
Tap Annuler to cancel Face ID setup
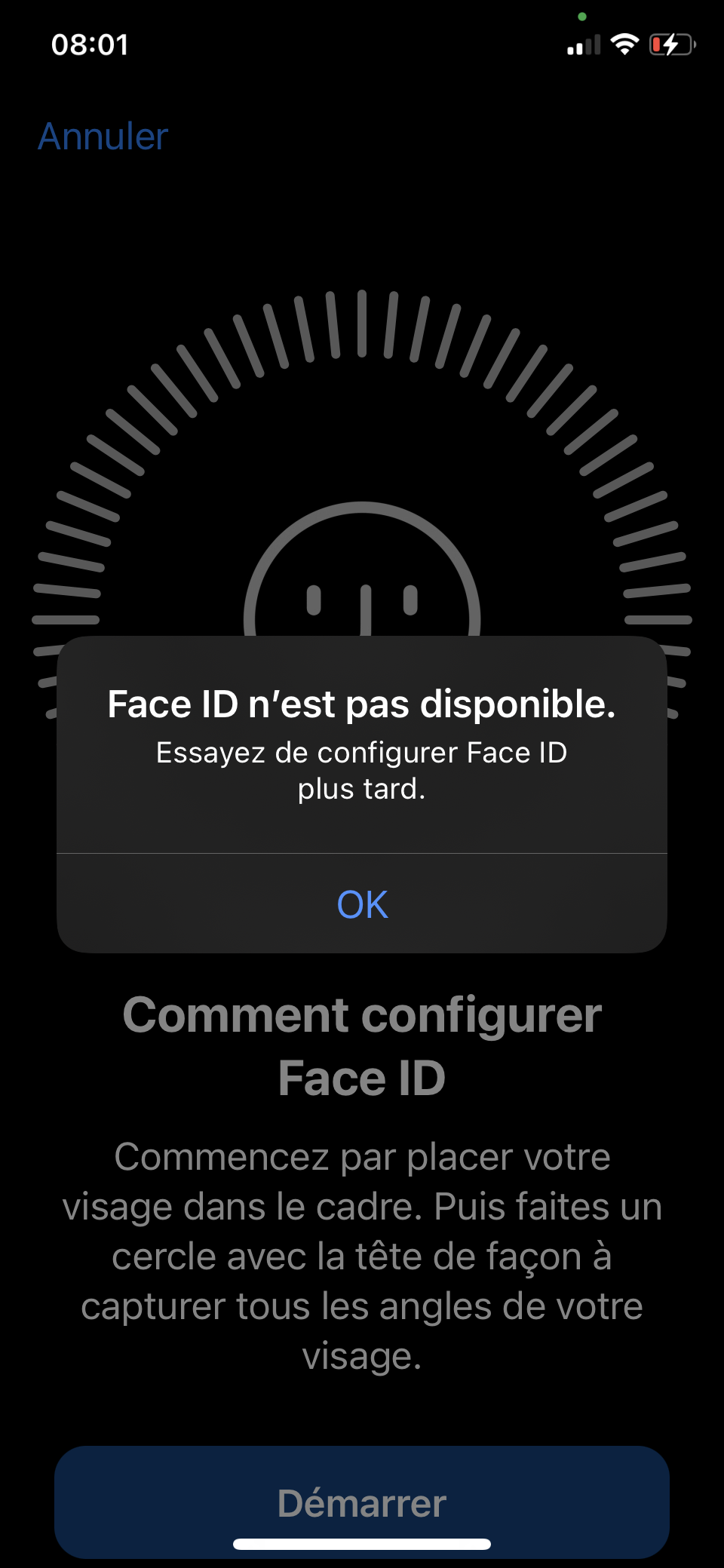103,137
